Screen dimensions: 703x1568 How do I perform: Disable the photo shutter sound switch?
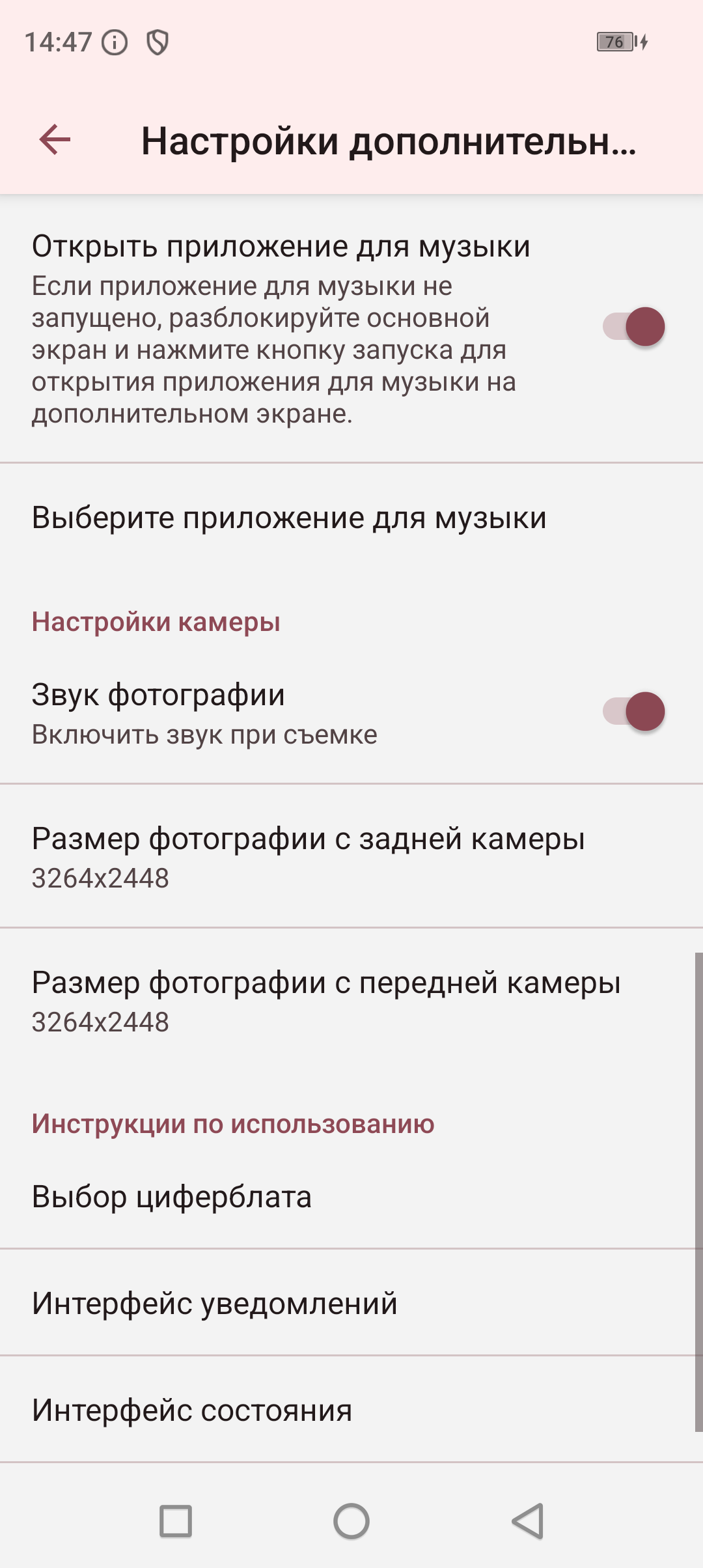point(633,711)
